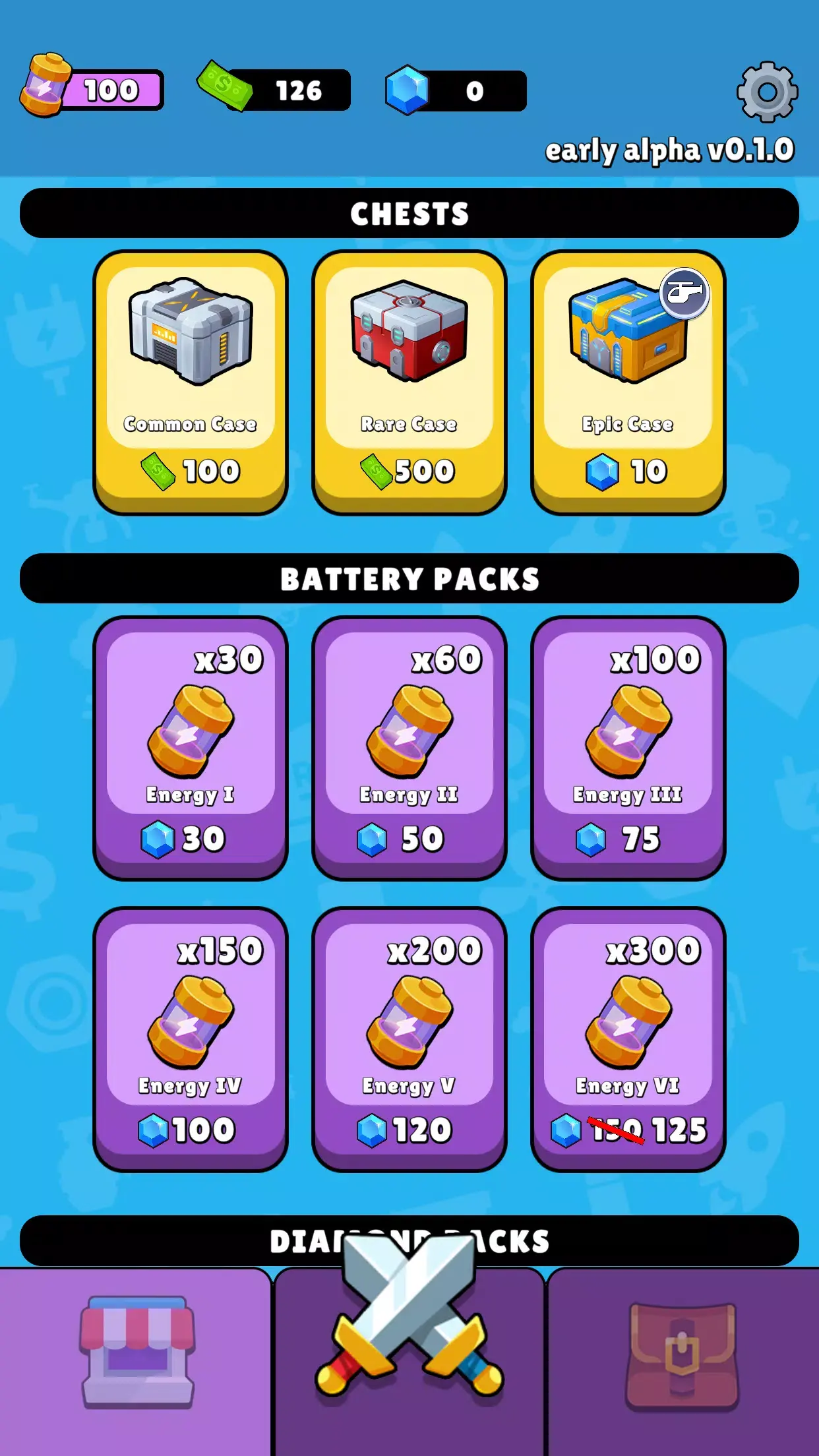
Task: Open the settings gear
Action: click(767, 92)
